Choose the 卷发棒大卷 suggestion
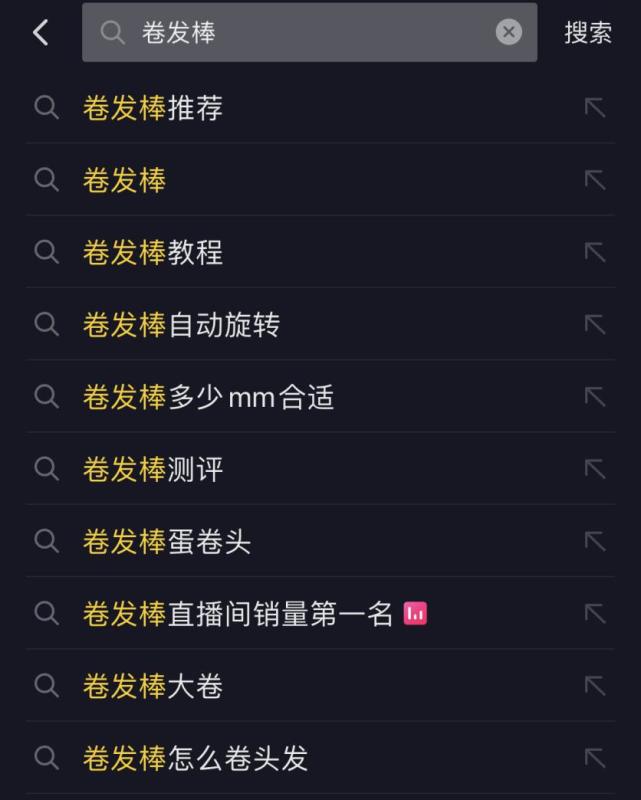This screenshot has height=800, width=641. pyautogui.click(x=153, y=686)
